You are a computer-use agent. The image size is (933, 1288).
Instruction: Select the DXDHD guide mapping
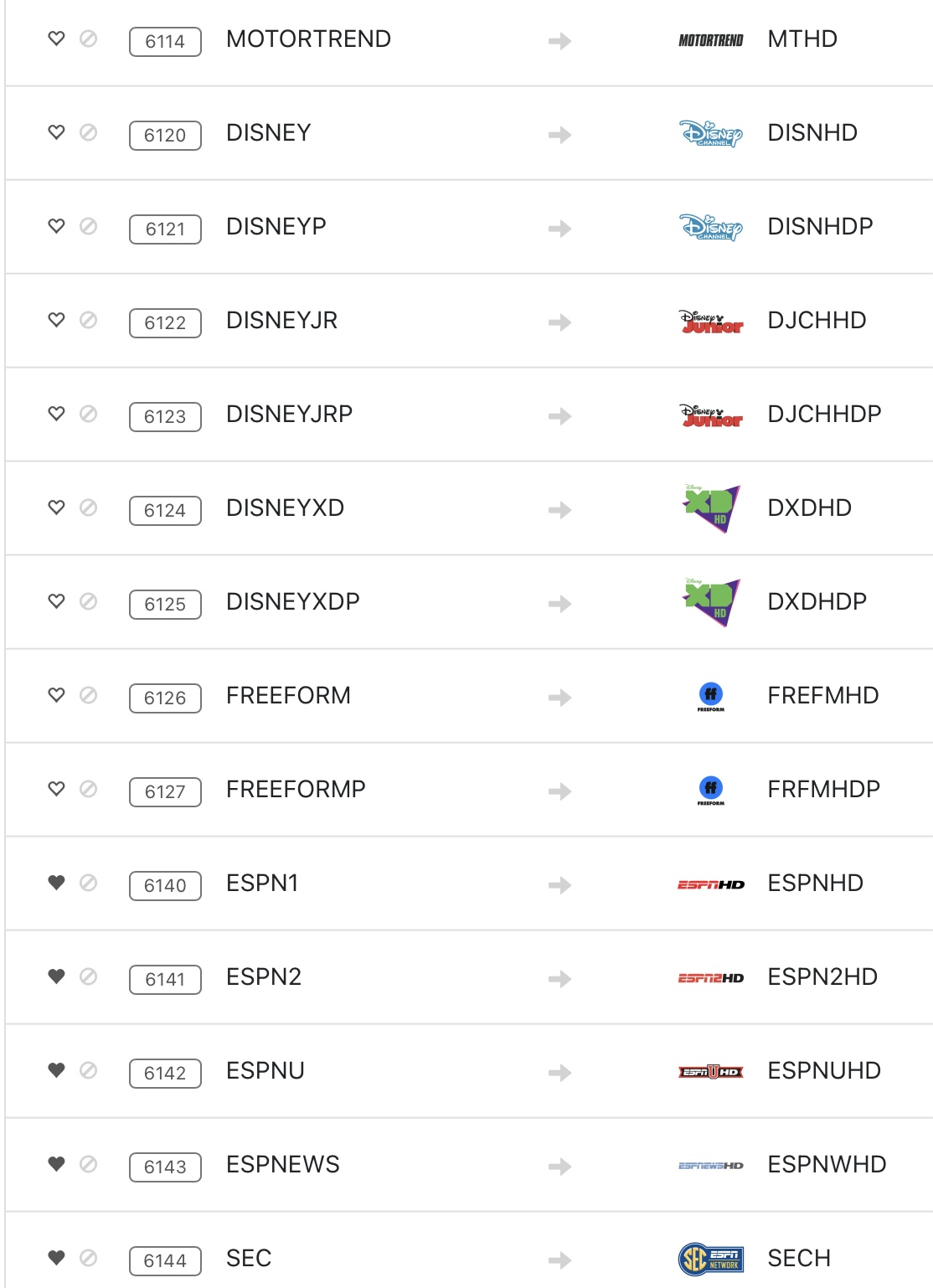coord(809,507)
